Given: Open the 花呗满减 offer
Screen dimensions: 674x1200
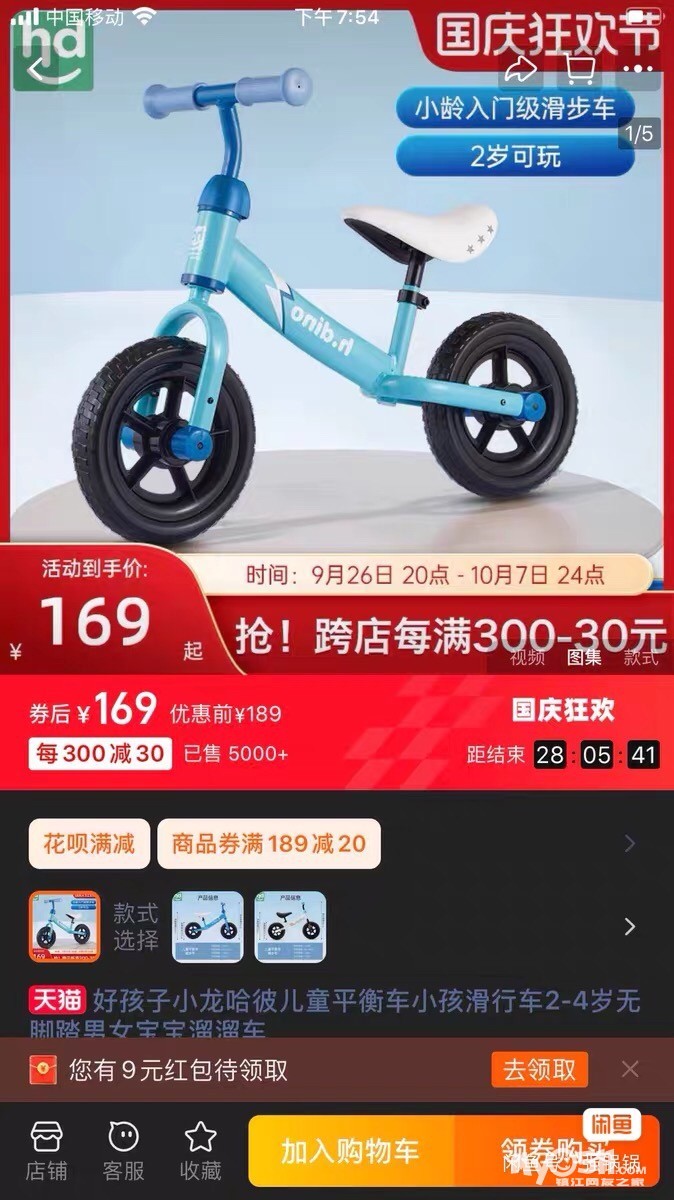Looking at the screenshot, I should pyautogui.click(x=89, y=844).
